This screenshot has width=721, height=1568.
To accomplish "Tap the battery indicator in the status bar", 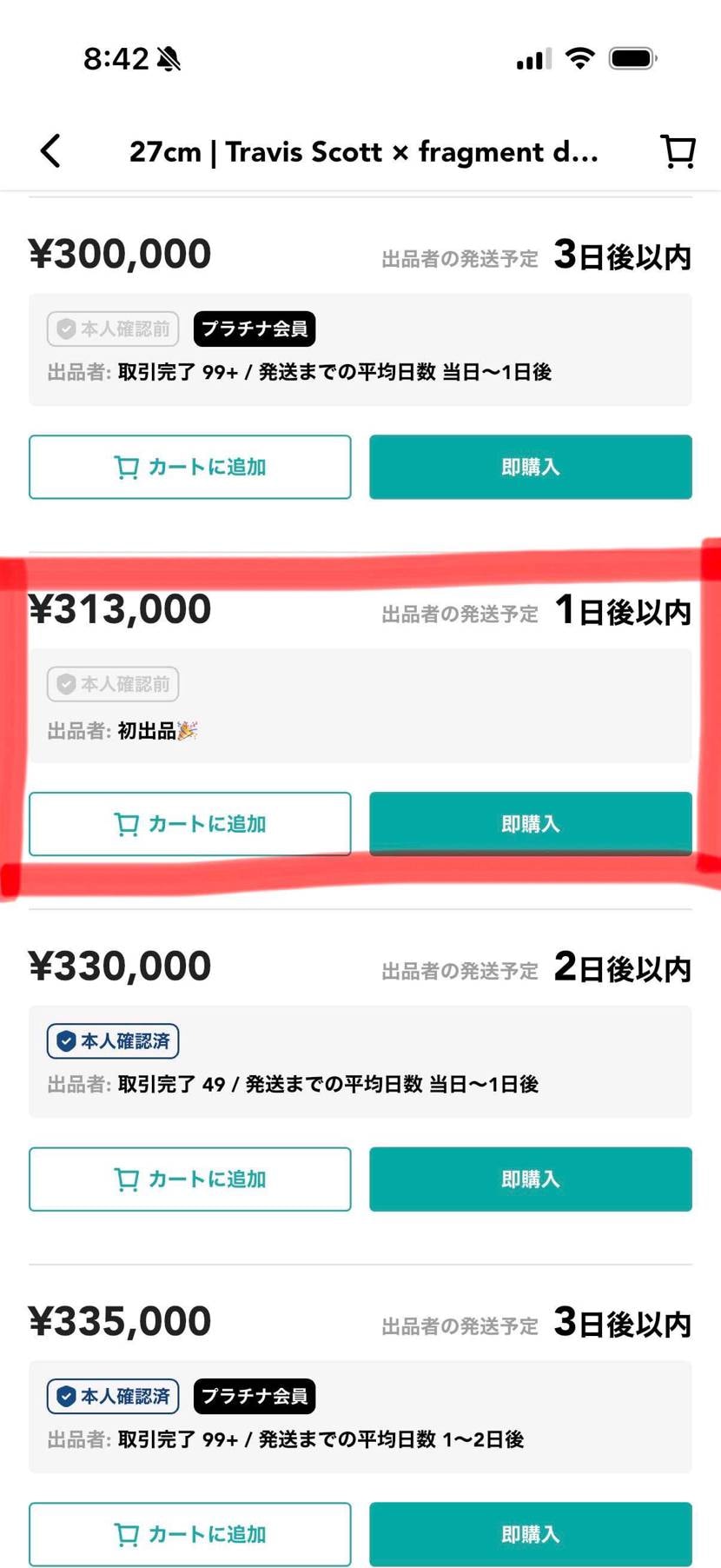I will (x=633, y=57).
